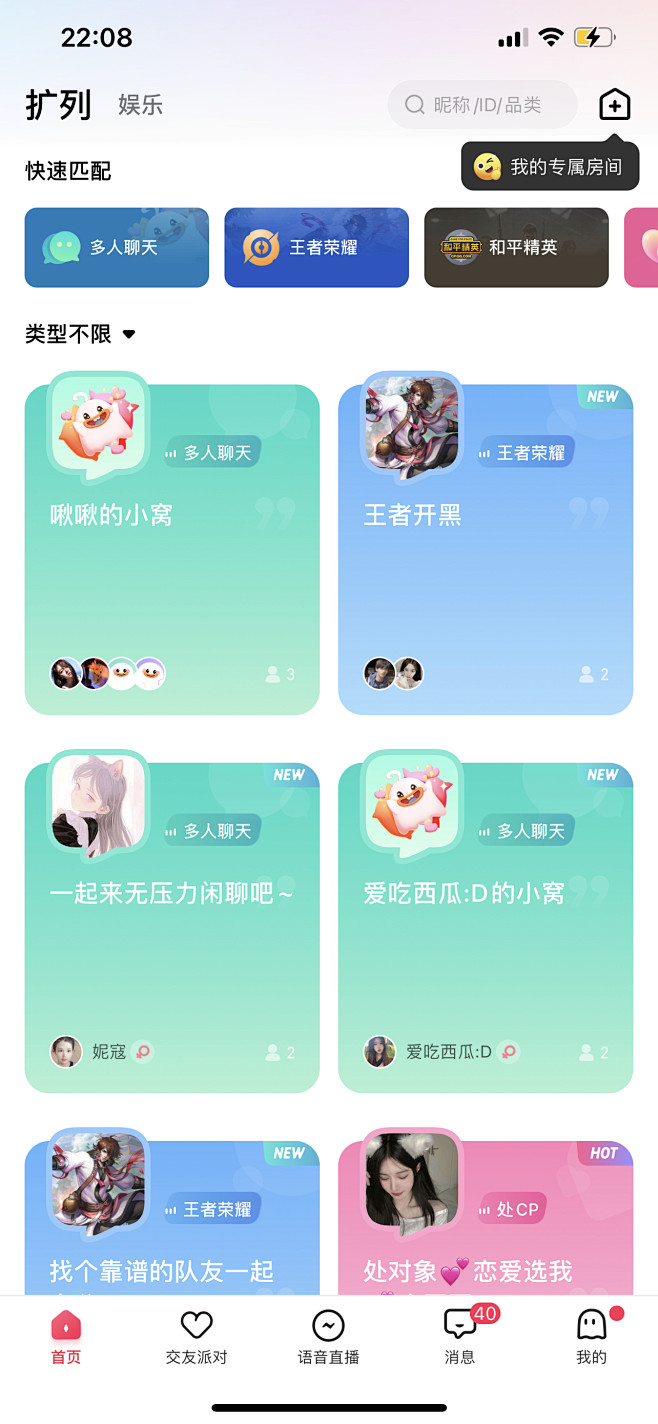
Task: Go to the 首页 tab
Action: click(x=66, y=1337)
